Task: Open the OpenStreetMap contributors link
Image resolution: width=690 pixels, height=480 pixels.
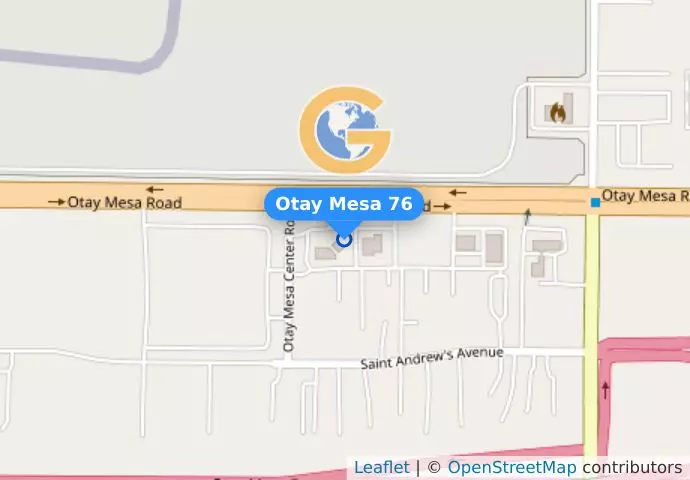Action: pos(511,467)
